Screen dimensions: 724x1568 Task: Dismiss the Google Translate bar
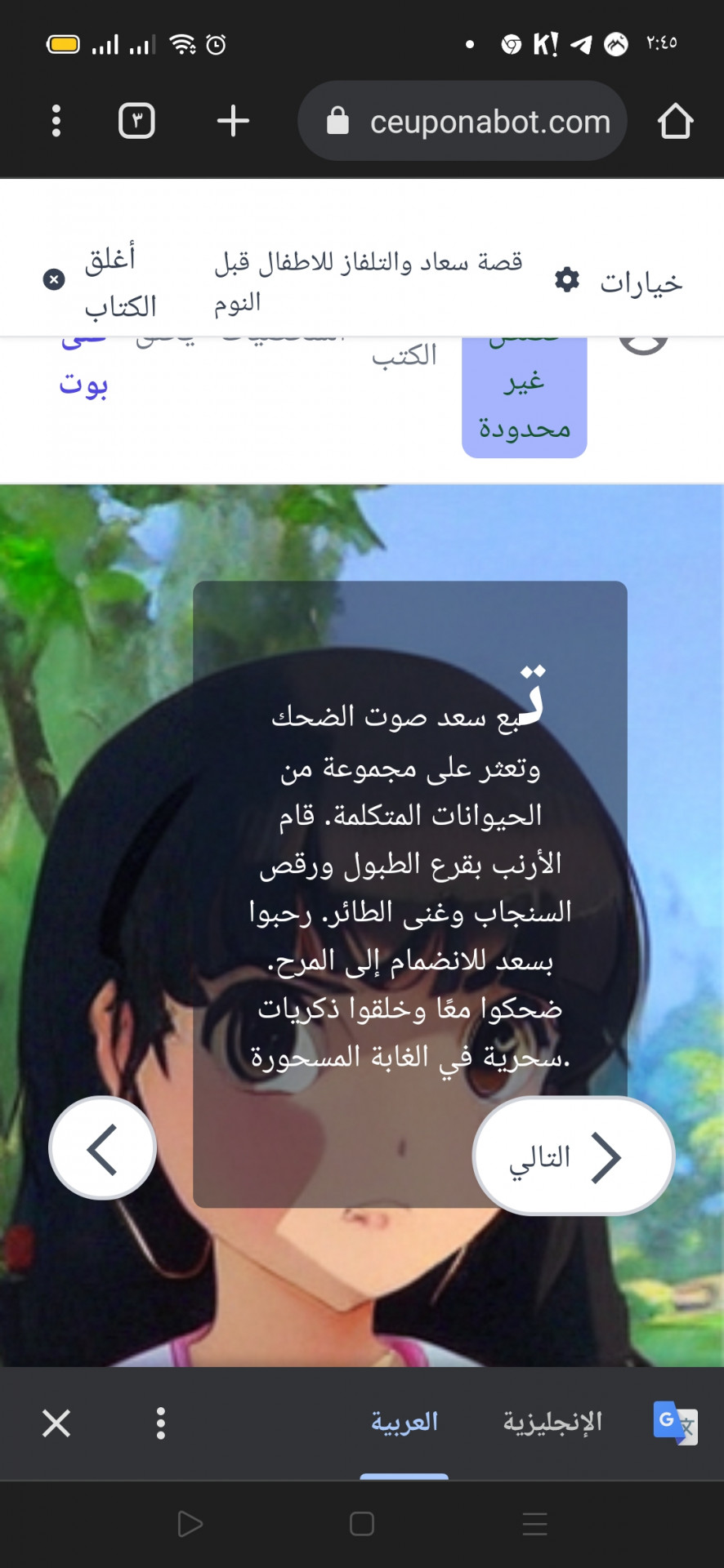tap(56, 1423)
